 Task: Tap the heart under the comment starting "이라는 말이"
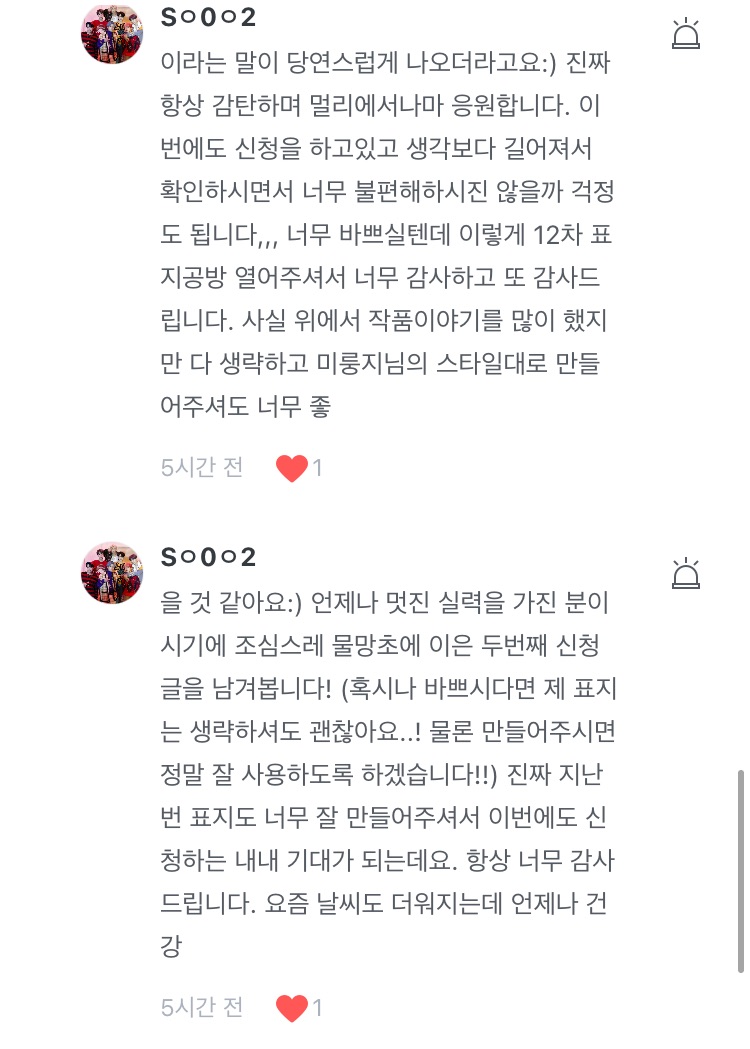[291, 468]
